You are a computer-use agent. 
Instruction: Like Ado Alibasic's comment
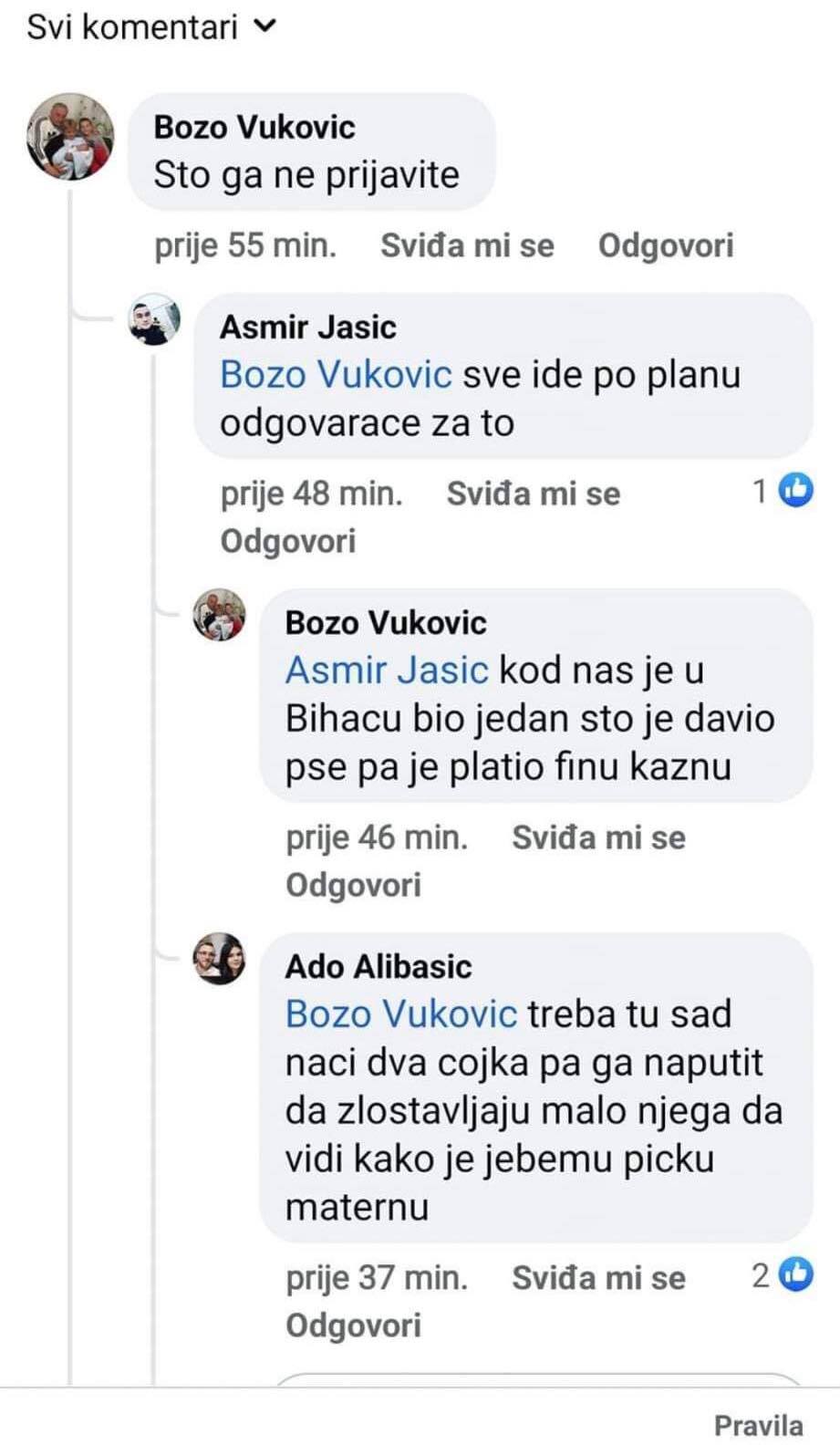(x=597, y=1278)
